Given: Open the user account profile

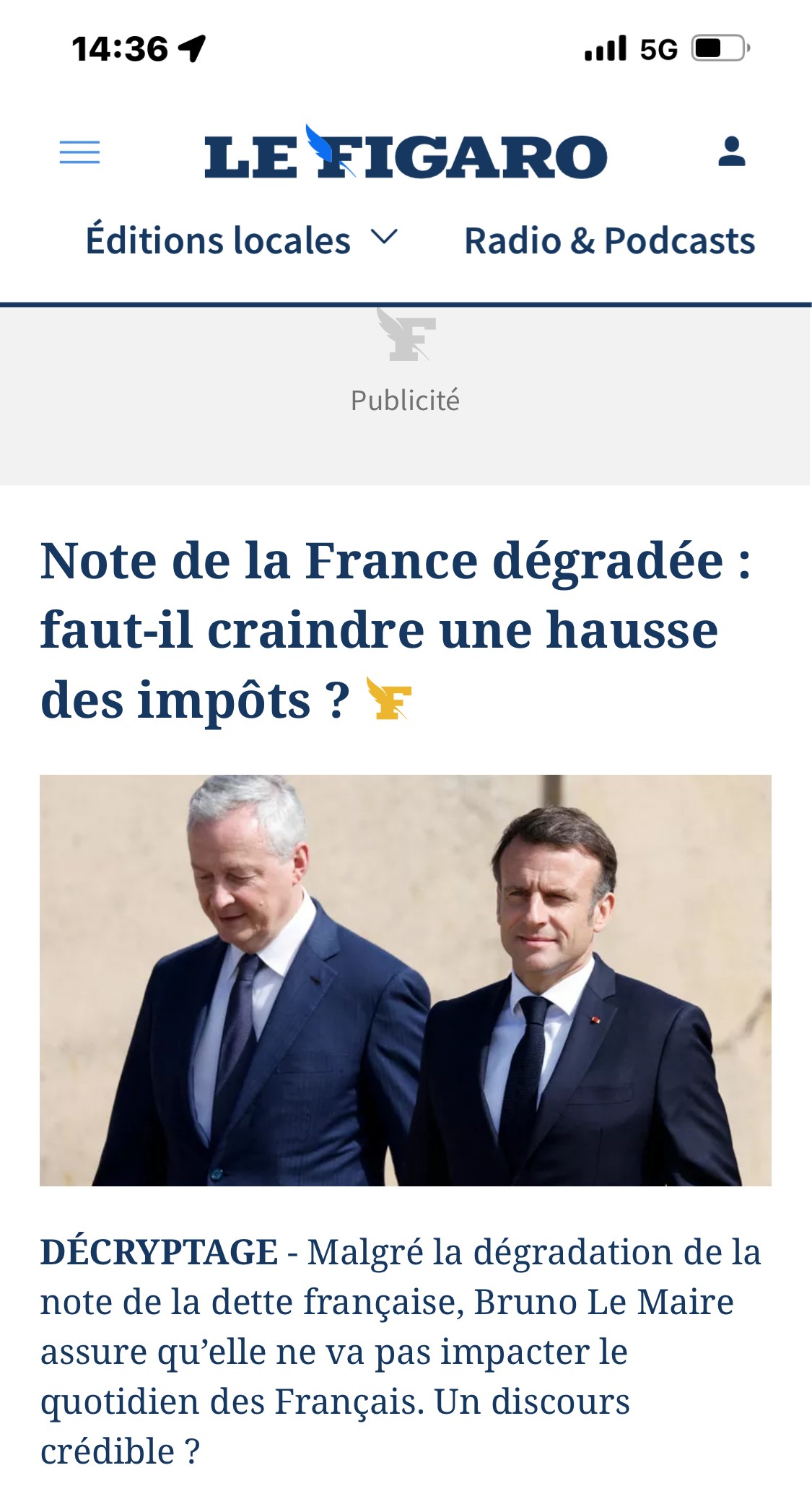Looking at the screenshot, I should (x=731, y=152).
